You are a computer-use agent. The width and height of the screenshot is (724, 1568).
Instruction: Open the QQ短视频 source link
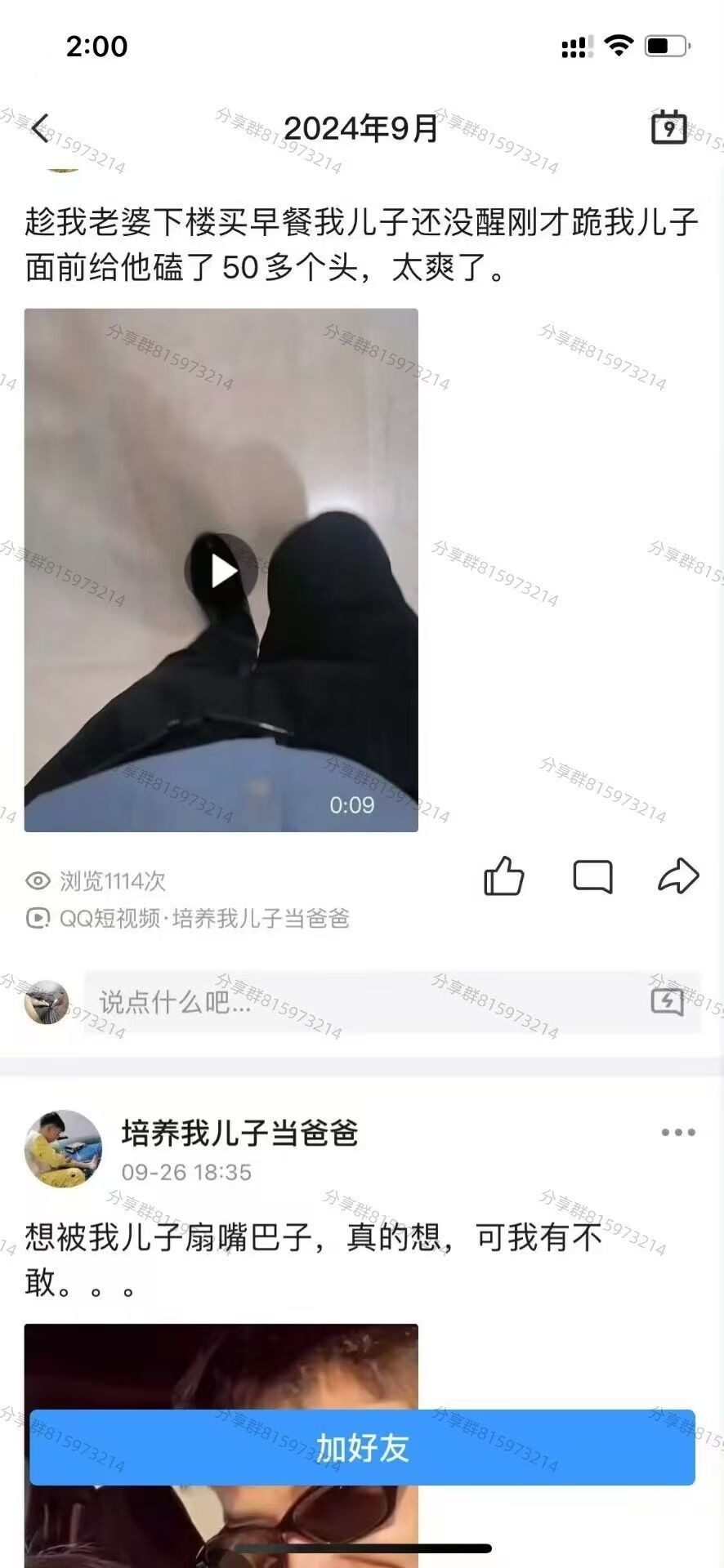click(190, 919)
